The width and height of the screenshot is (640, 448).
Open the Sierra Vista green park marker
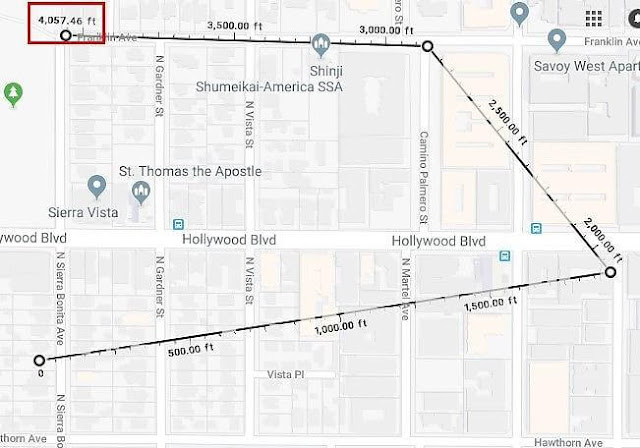[13, 95]
